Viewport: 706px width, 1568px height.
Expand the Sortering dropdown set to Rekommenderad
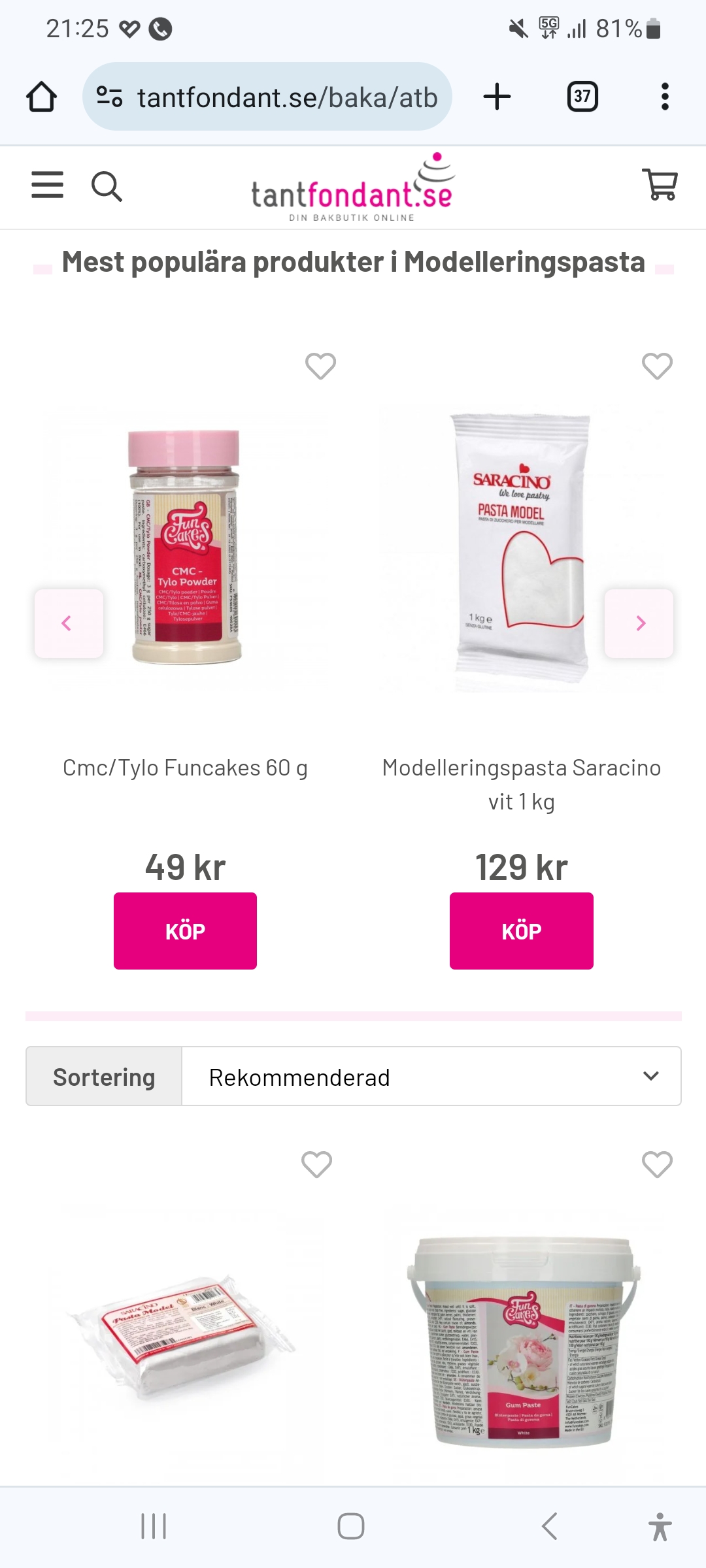[431, 1077]
